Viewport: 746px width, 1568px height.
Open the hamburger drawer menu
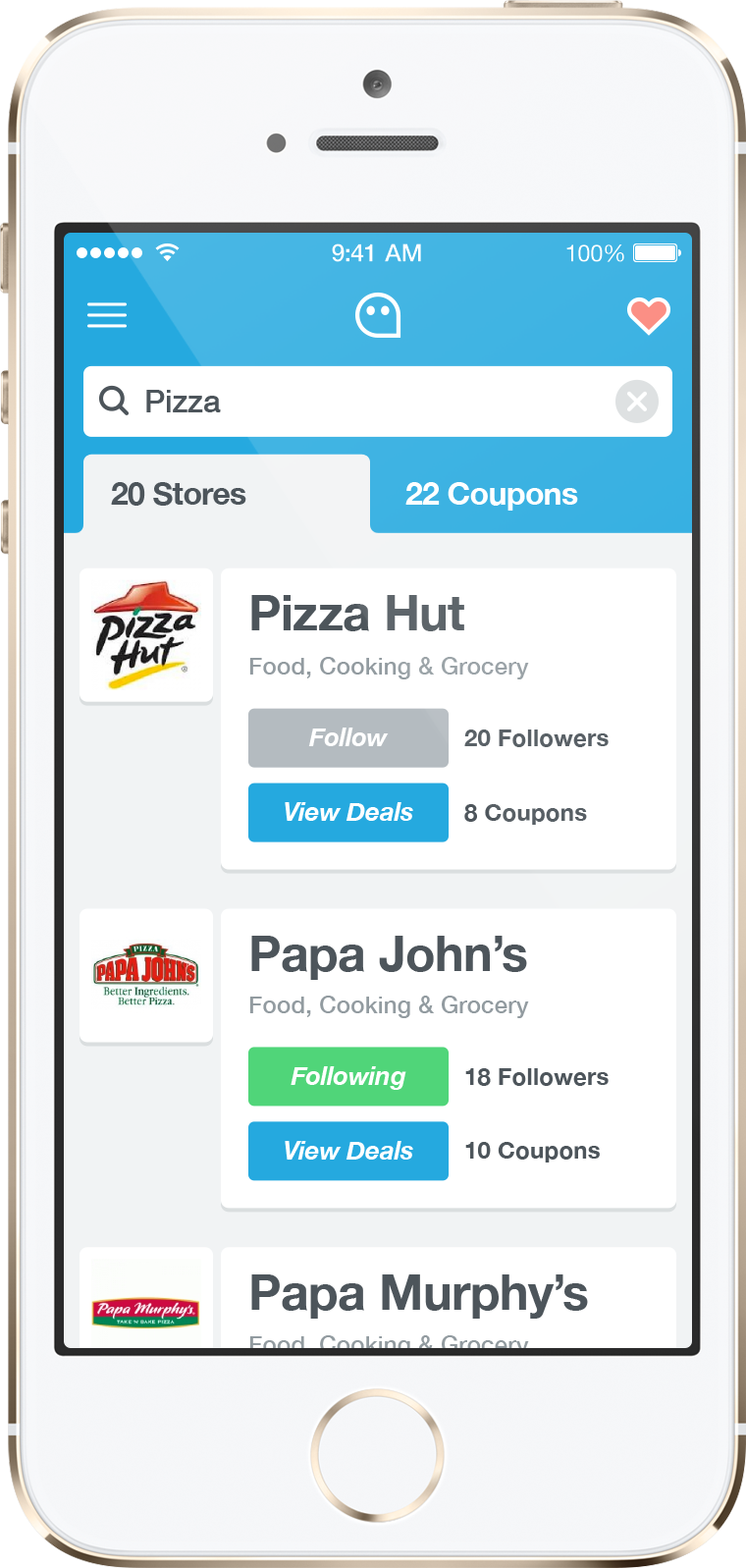[x=107, y=315]
